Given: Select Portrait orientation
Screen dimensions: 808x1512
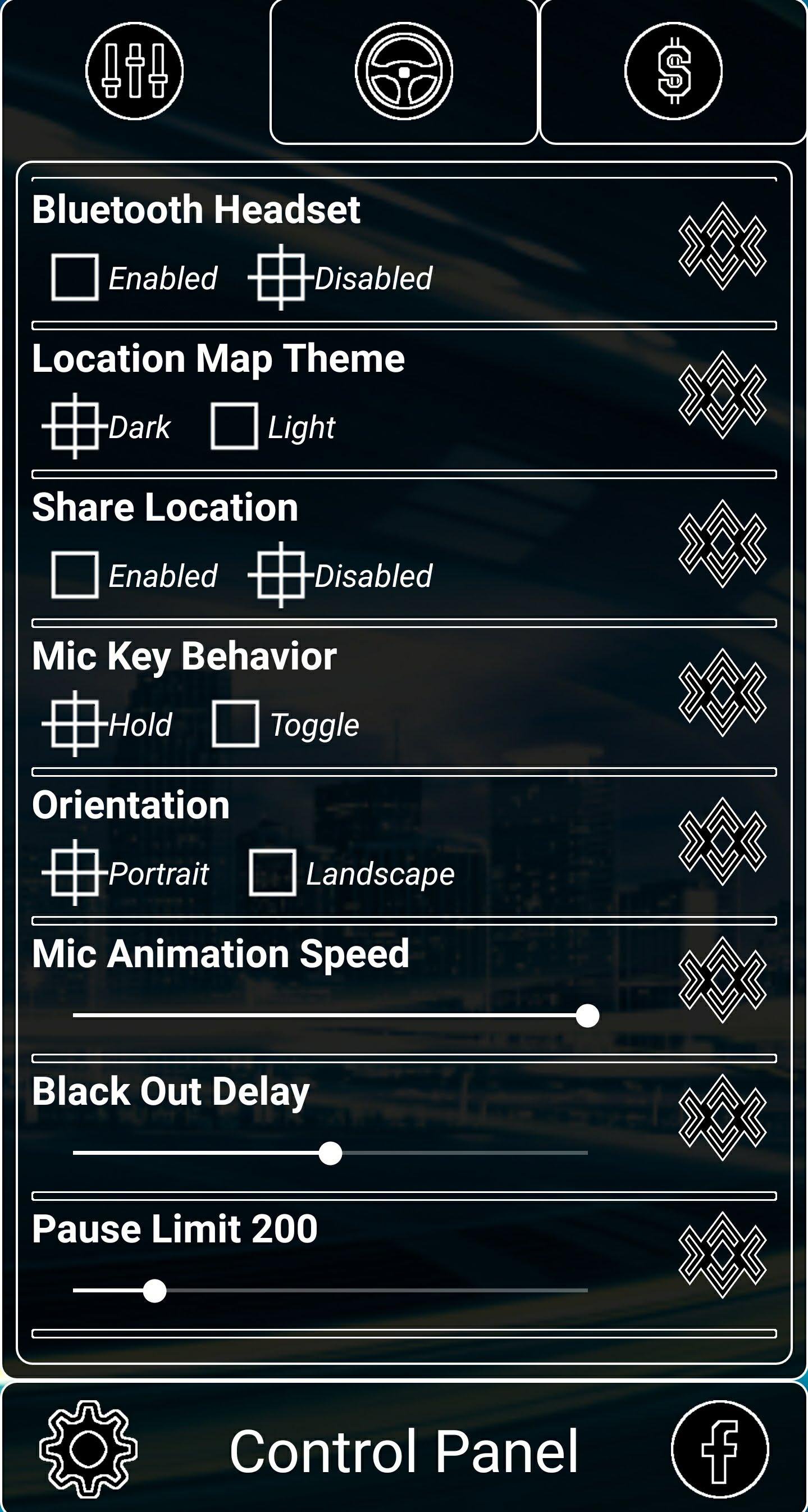Looking at the screenshot, I should (75, 873).
